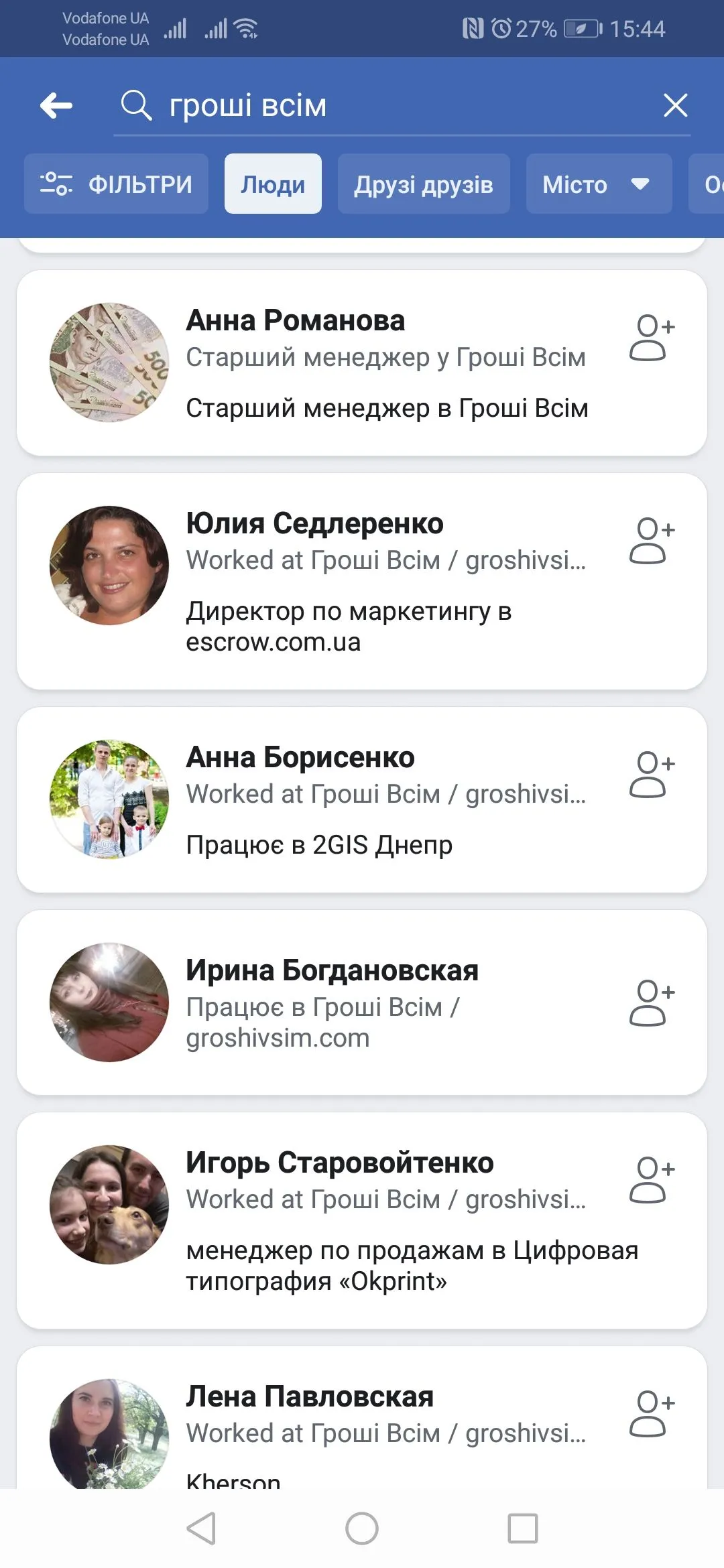This screenshot has height=1568, width=724.
Task: Add Юлия Седлеренко as a friend
Action: pyautogui.click(x=651, y=540)
